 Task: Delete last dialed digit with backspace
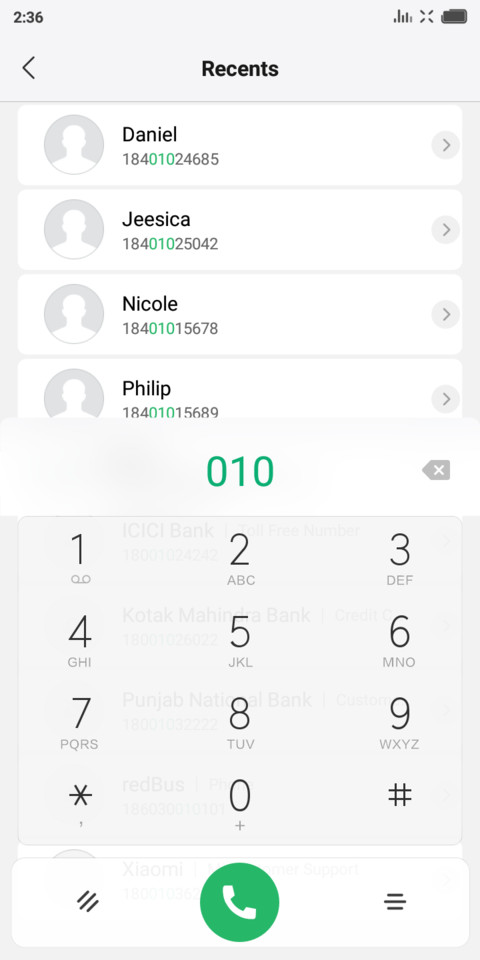click(x=436, y=470)
